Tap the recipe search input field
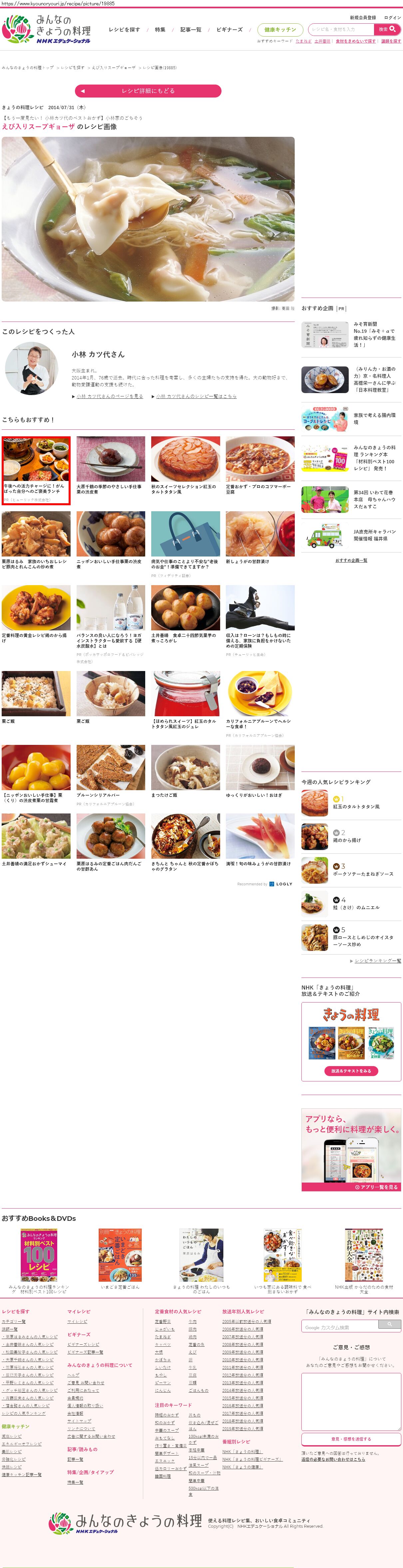 [x=340, y=29]
